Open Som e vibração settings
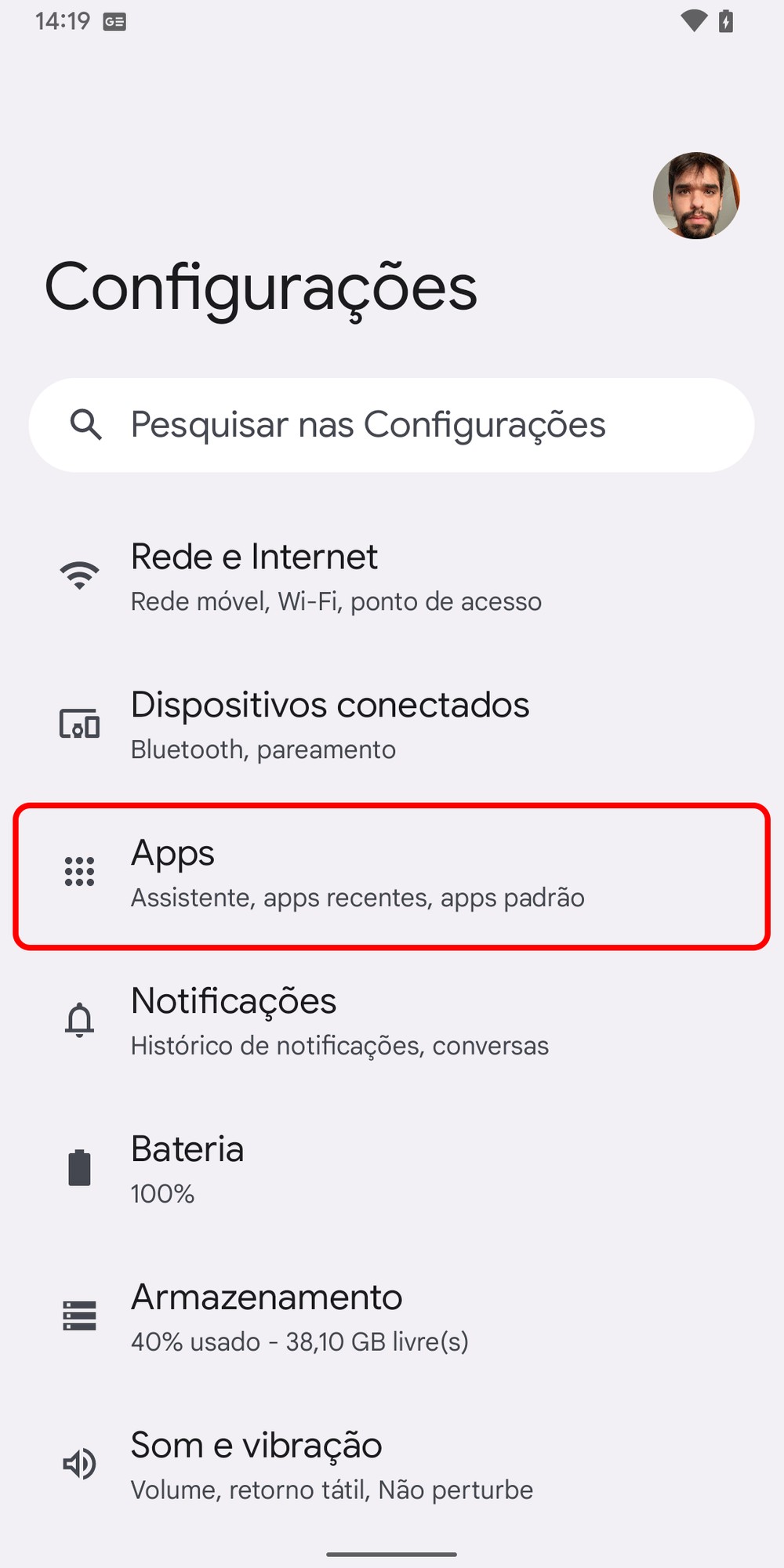Screen dimensions: 784x1568 (x=392, y=1465)
